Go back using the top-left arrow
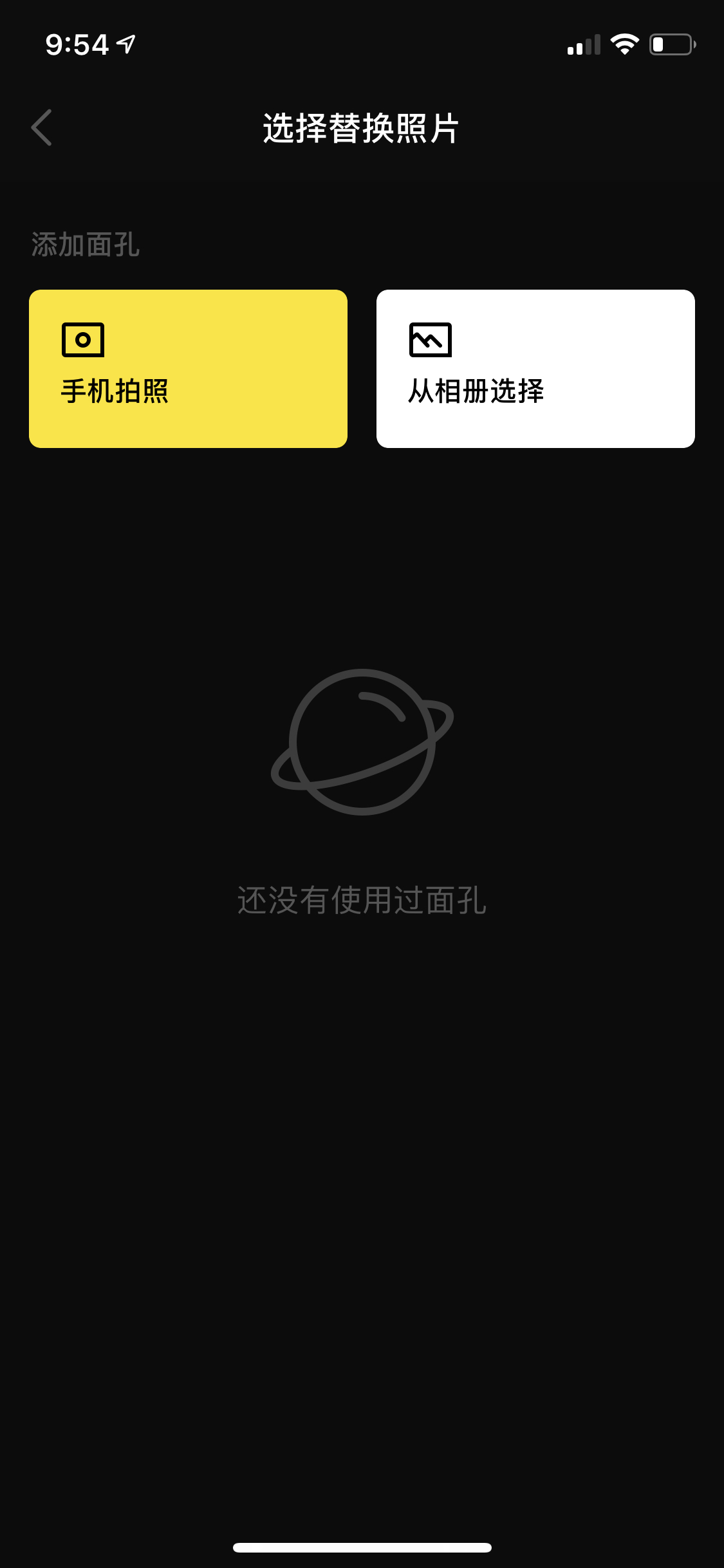 (42, 127)
